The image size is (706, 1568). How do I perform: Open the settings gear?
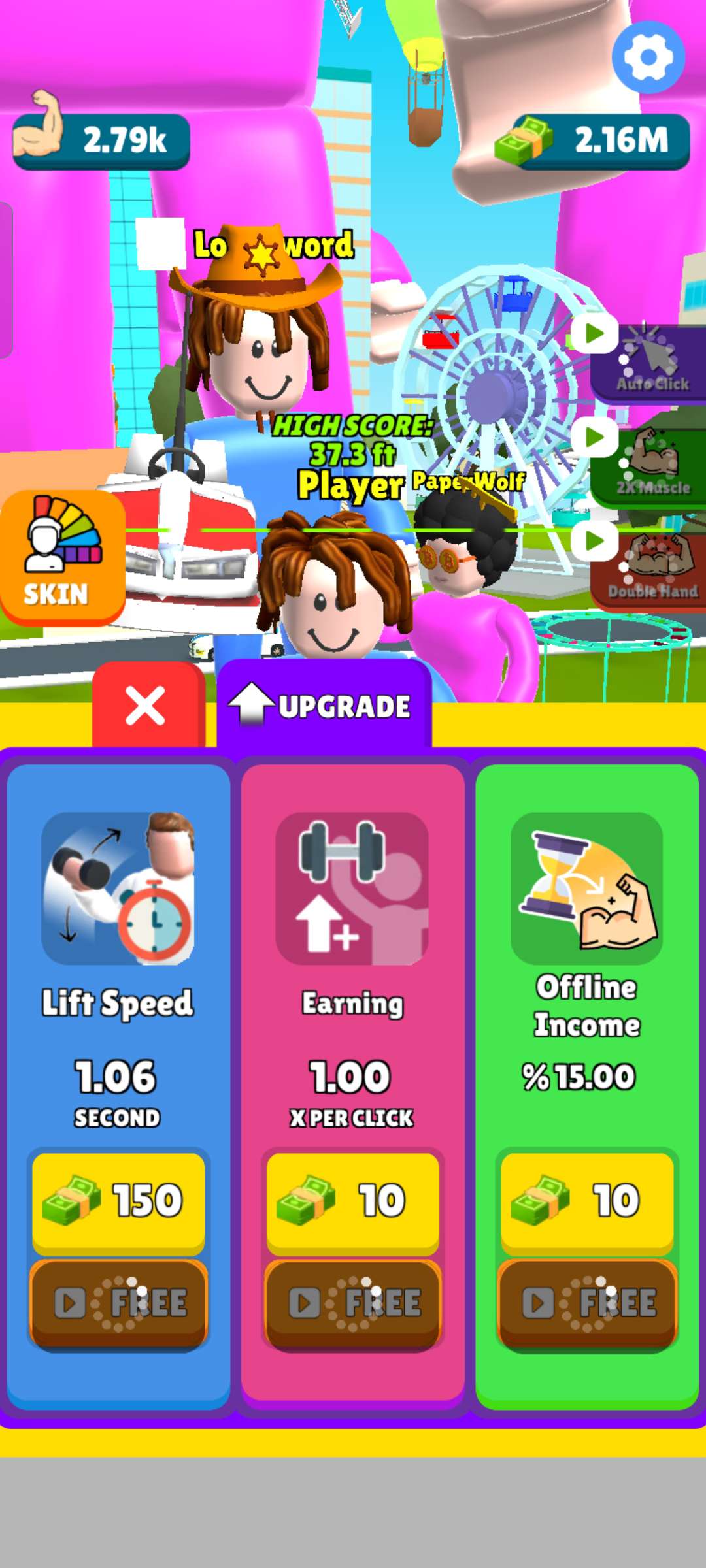(x=648, y=57)
